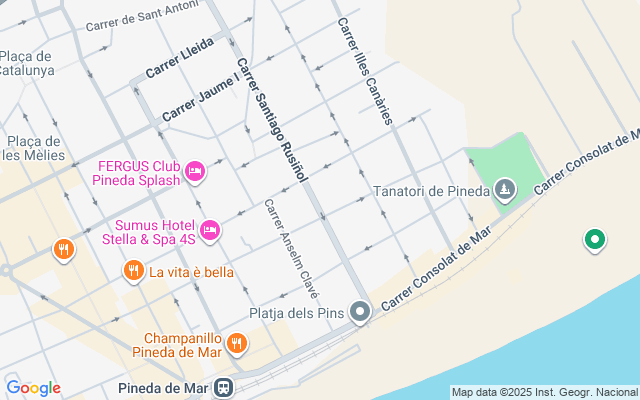Select the Platja dels Pins marker
This screenshot has width=640, height=400.
click(360, 314)
